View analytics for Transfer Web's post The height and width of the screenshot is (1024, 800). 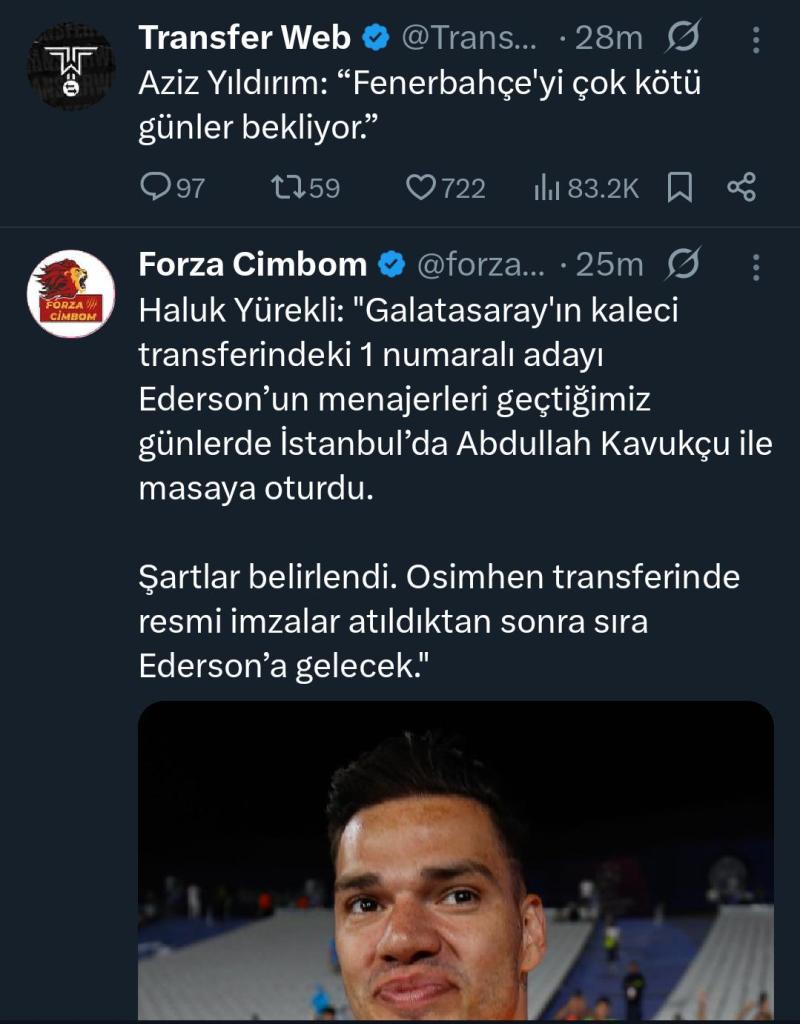pyautogui.click(x=586, y=187)
